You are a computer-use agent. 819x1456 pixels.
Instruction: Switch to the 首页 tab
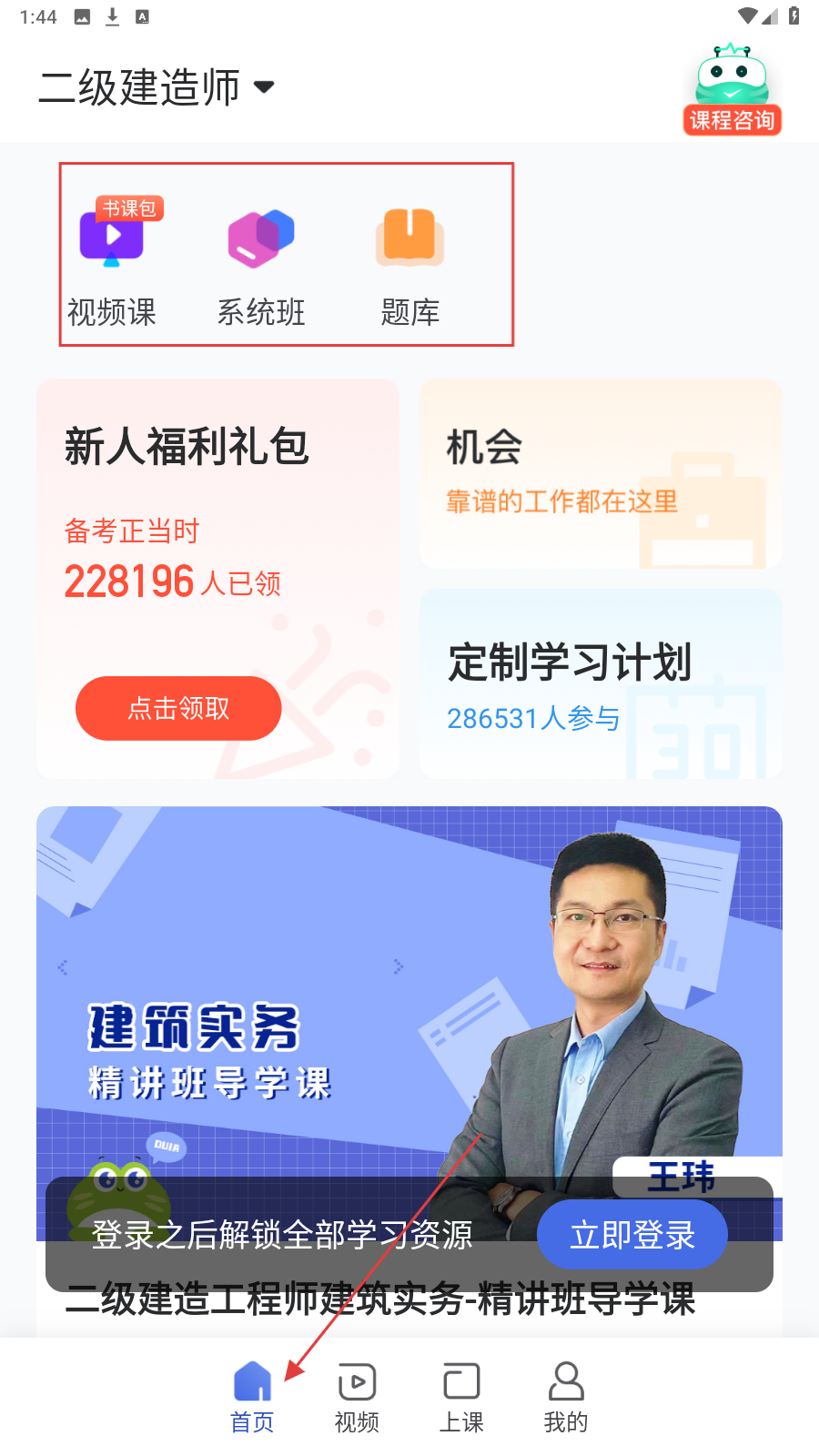tap(252, 1397)
